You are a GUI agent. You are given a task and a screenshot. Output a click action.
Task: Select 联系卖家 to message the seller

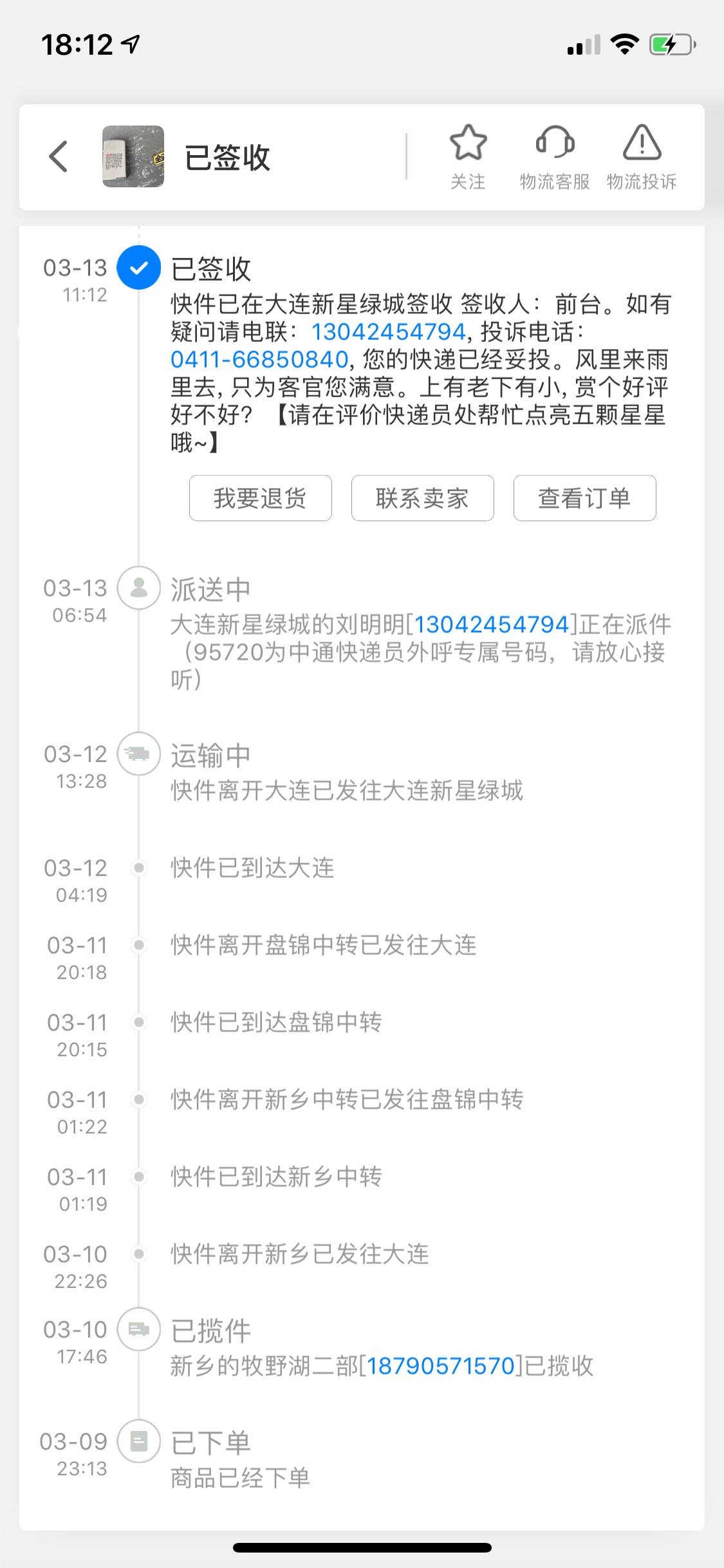[x=422, y=498]
